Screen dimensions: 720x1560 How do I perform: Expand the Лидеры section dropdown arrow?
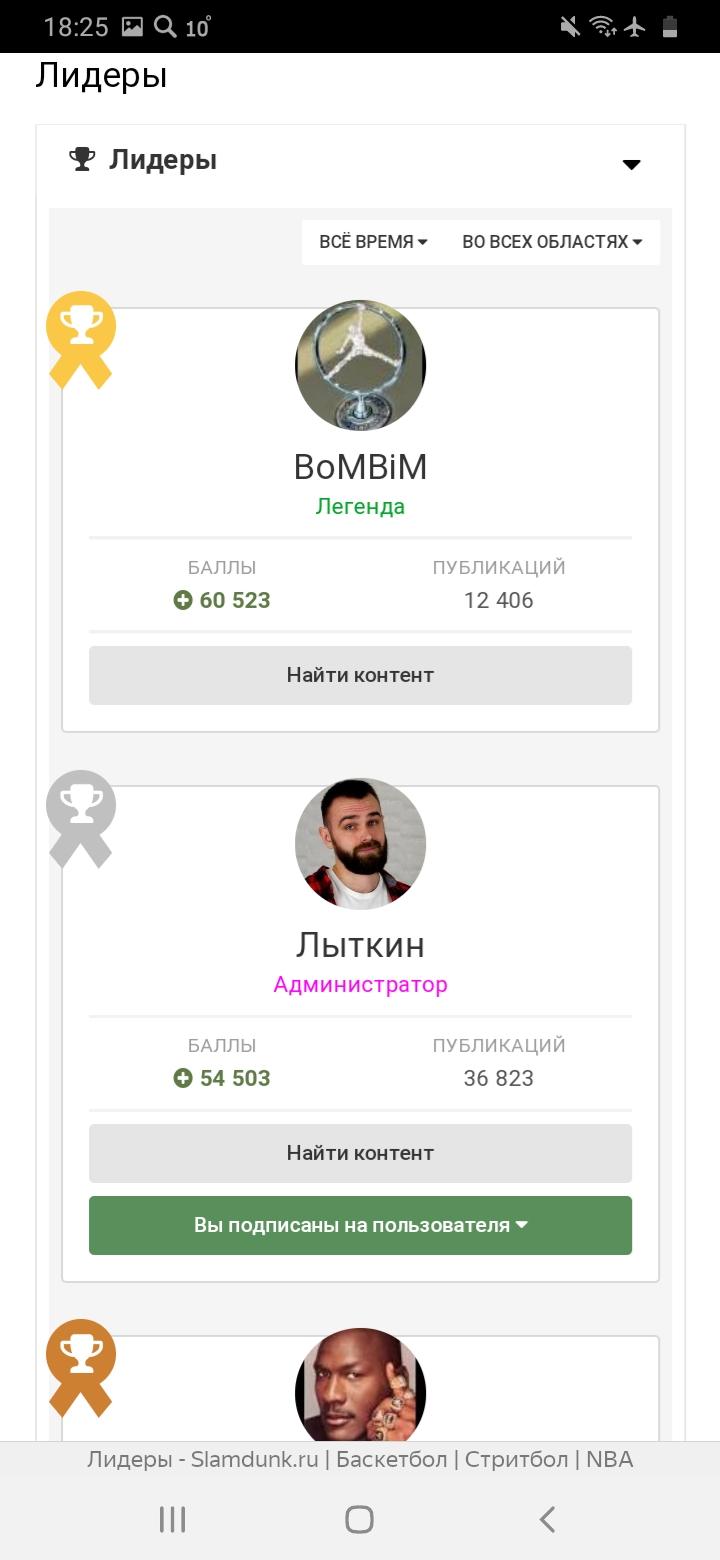coord(631,165)
